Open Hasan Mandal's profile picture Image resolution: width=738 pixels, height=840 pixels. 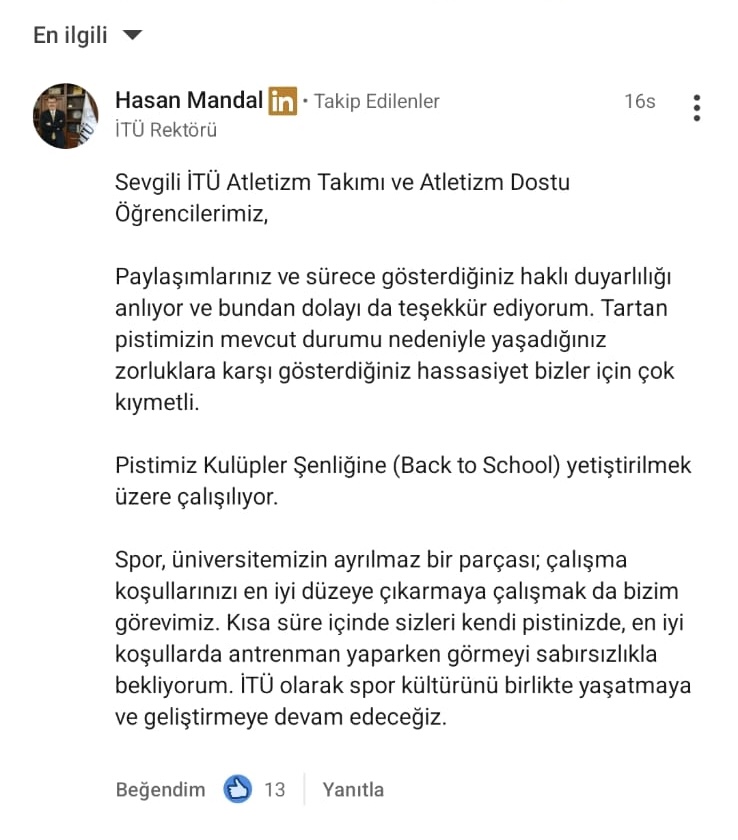point(66,116)
